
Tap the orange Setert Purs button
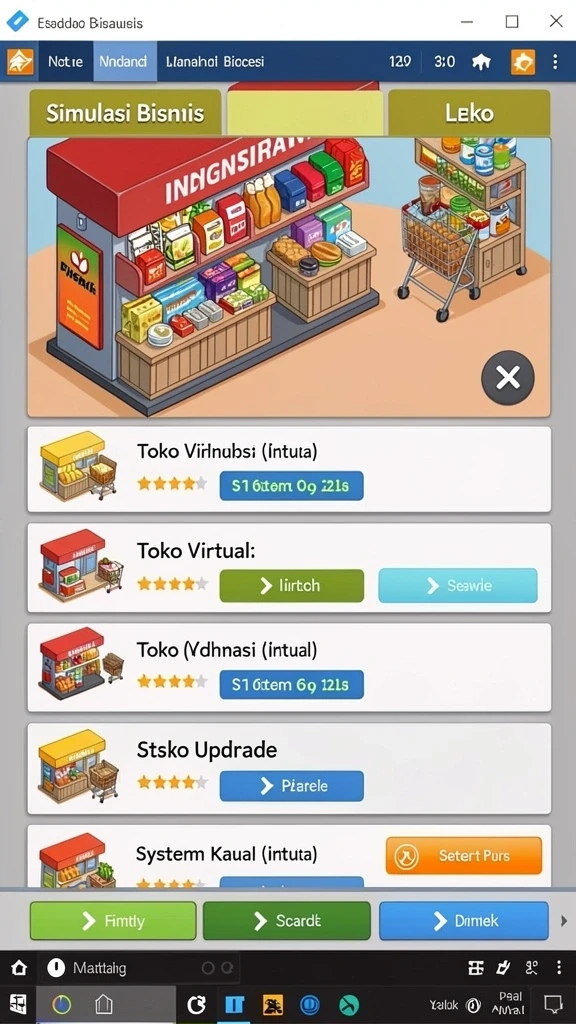pyautogui.click(x=464, y=856)
